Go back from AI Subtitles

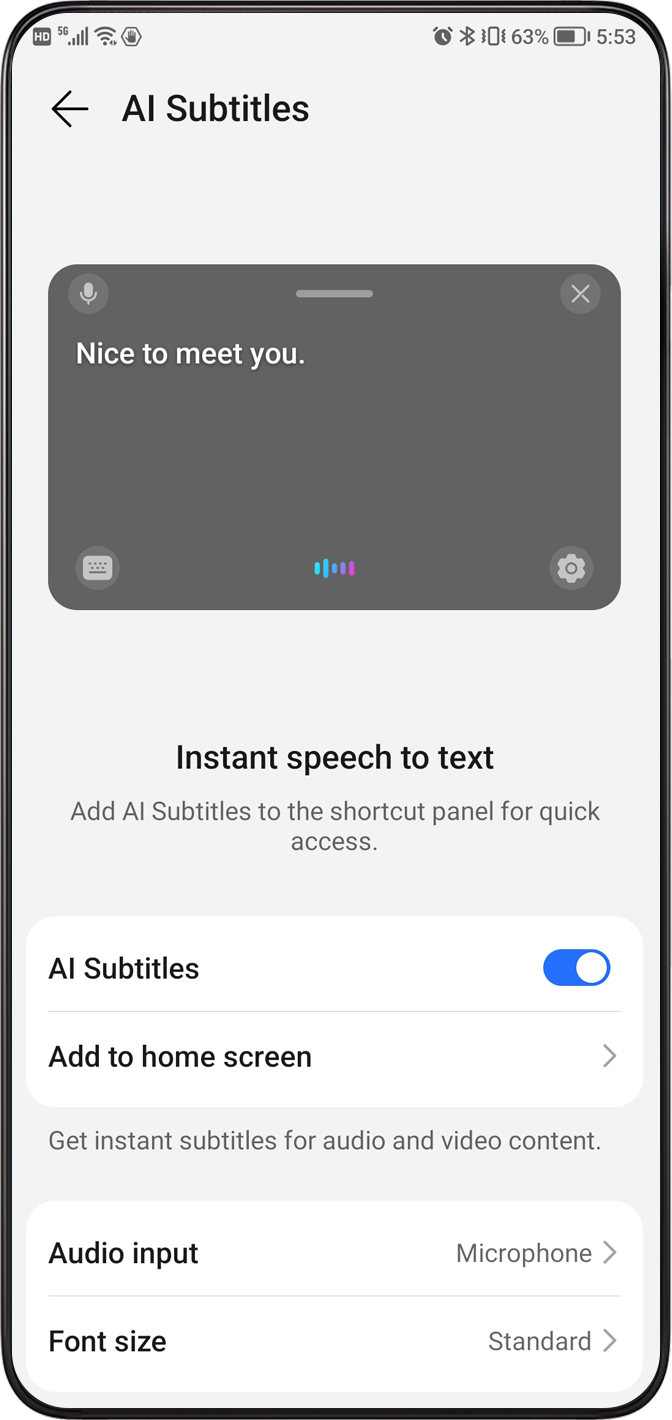pyautogui.click(x=70, y=109)
